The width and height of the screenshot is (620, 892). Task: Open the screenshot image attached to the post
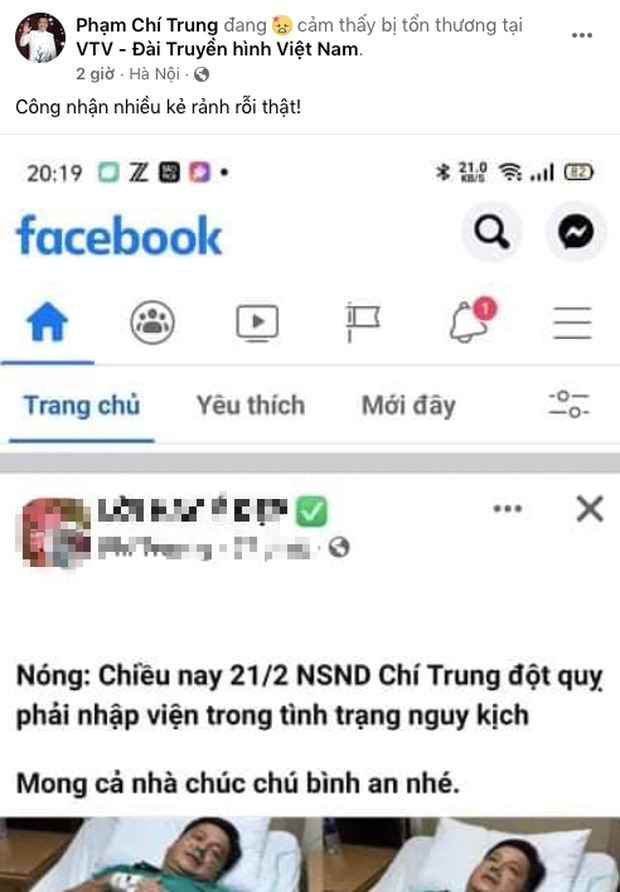(x=310, y=520)
